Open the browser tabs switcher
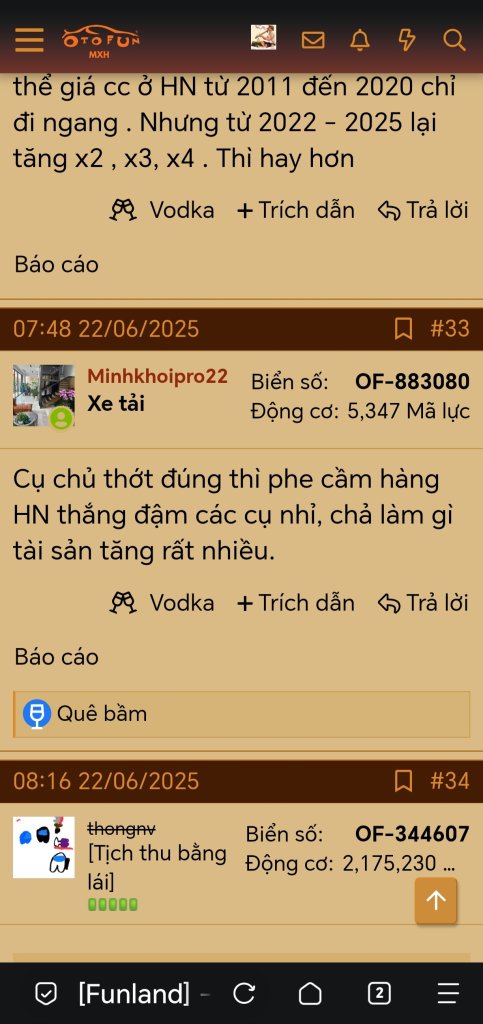 (x=379, y=993)
